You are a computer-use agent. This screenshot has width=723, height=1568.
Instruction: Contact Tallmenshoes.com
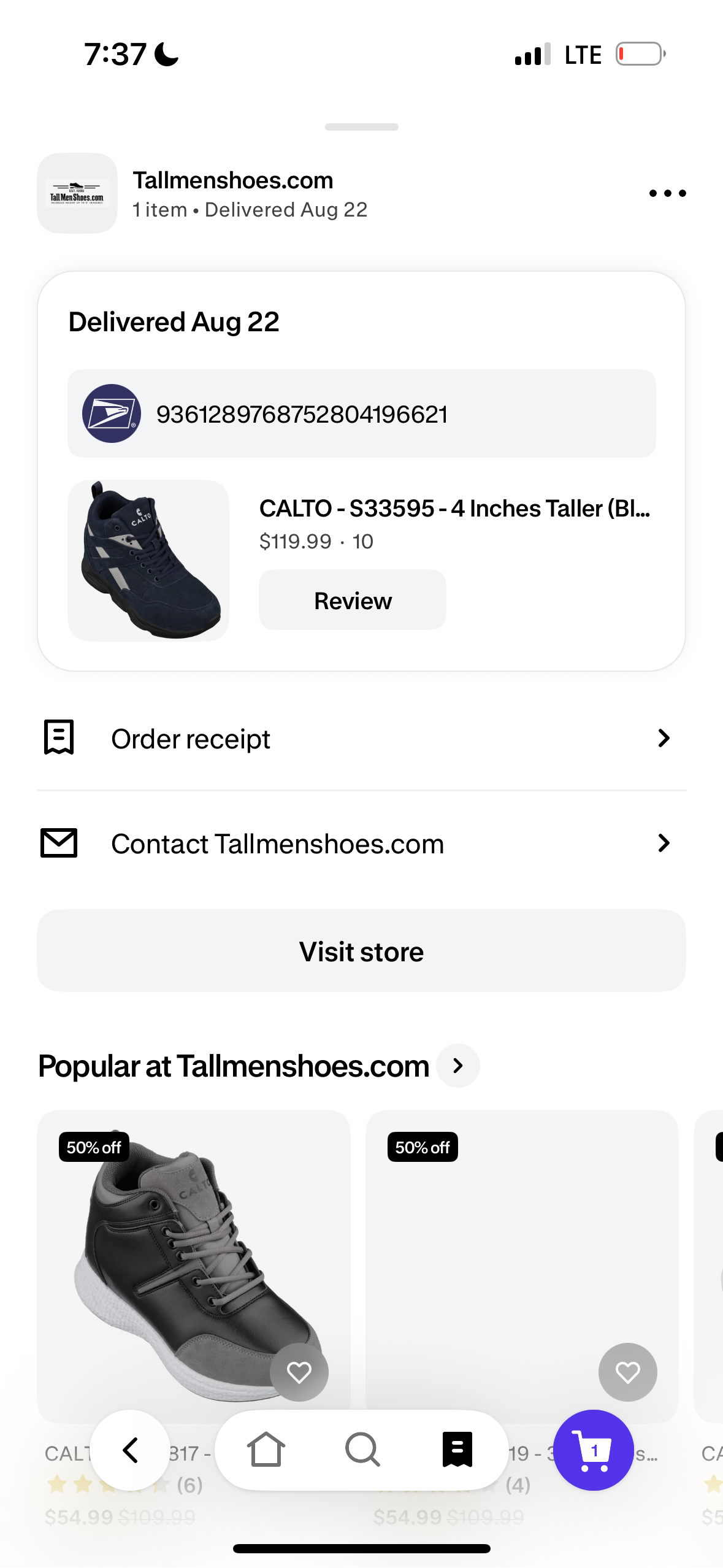tap(361, 844)
